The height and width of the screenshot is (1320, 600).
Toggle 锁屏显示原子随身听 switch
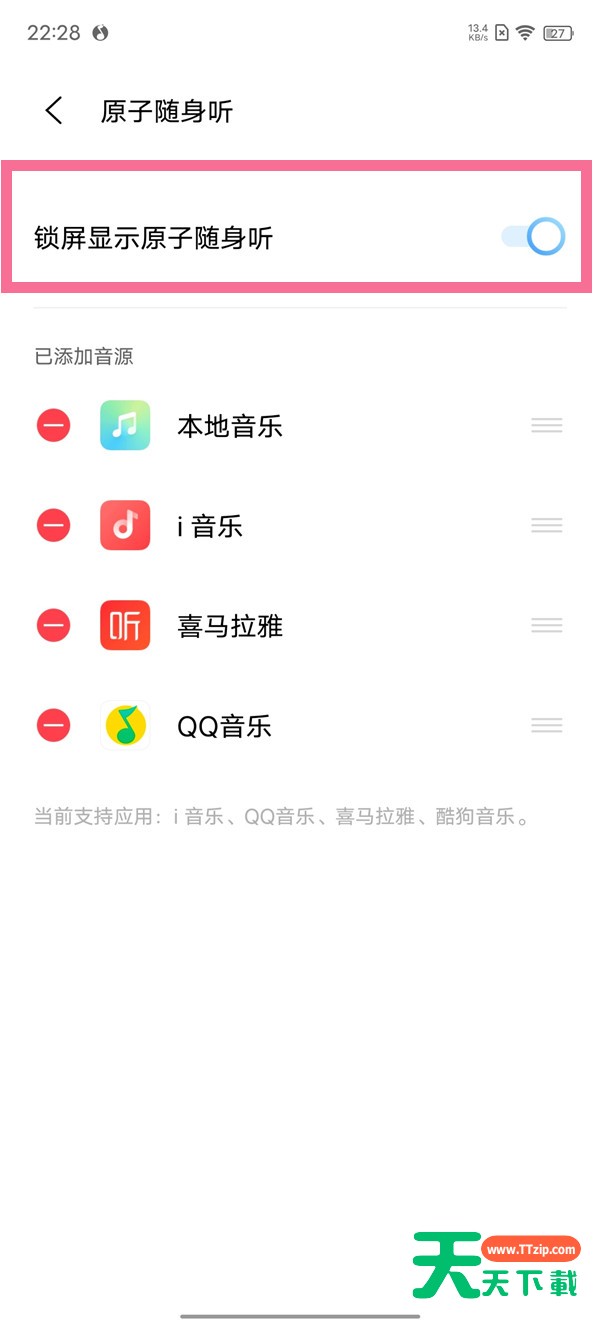tap(533, 238)
